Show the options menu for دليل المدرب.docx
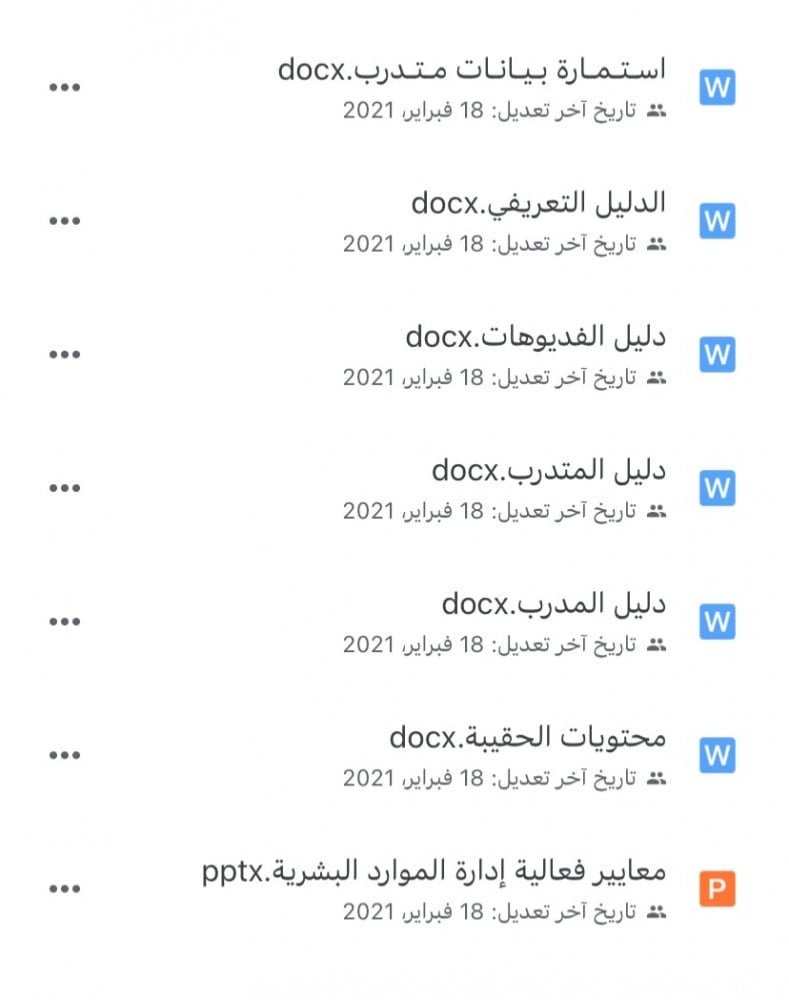789x1000 pixels. tap(65, 622)
